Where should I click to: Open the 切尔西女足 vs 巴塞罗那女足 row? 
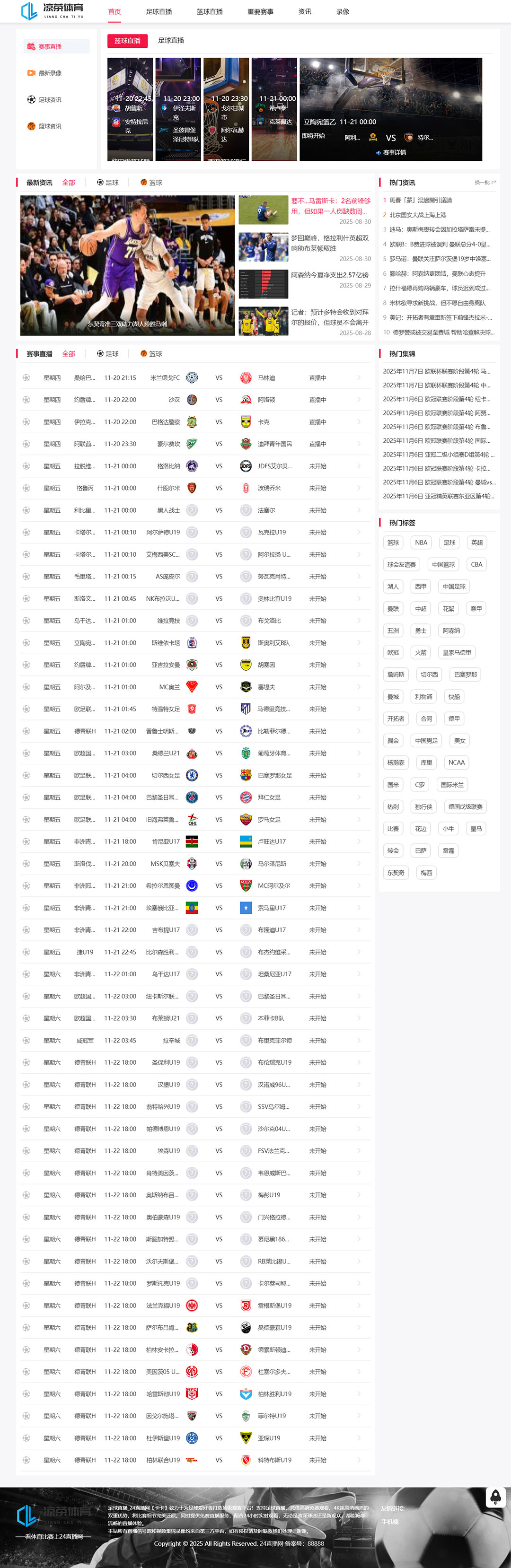(x=195, y=775)
